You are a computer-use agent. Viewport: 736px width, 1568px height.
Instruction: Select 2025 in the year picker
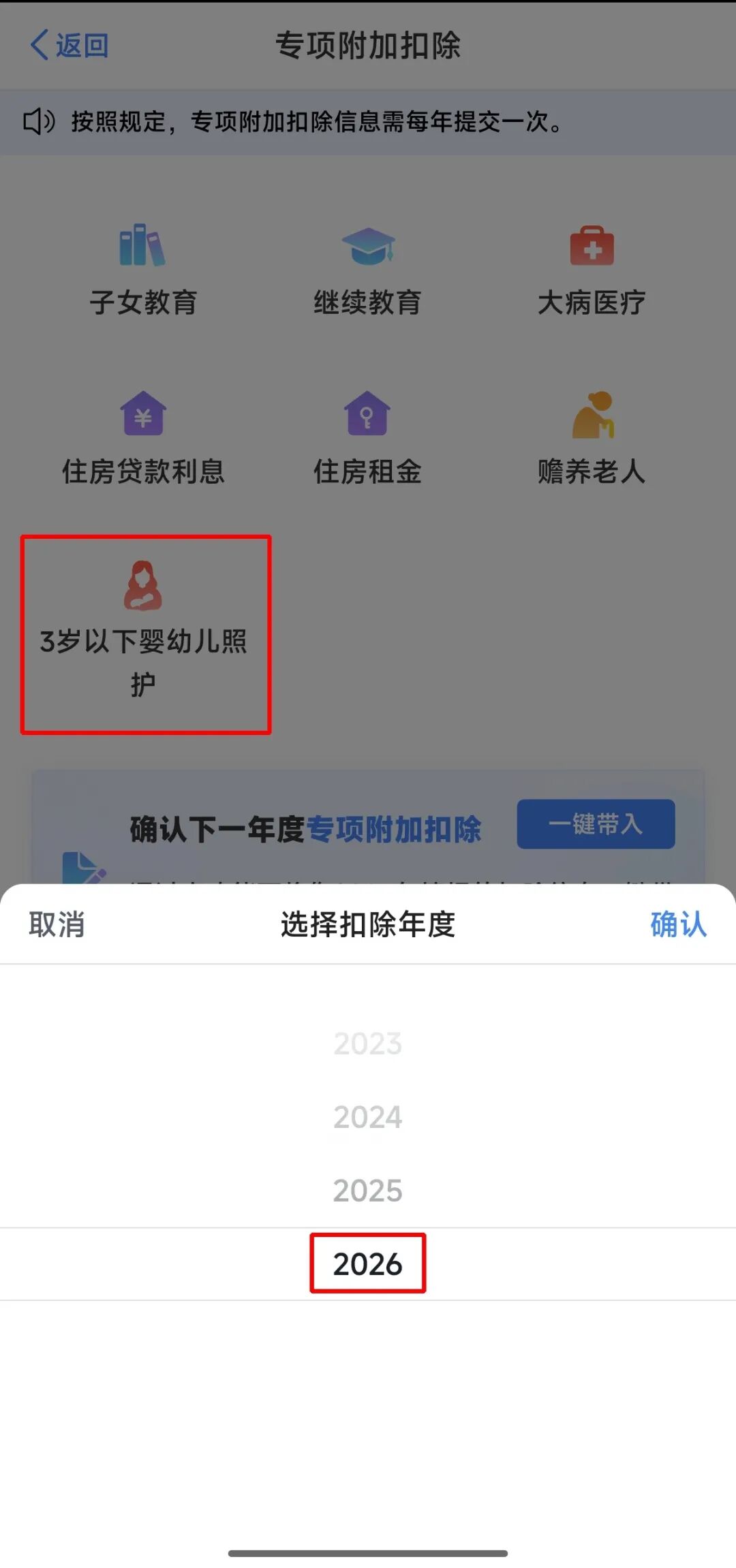point(367,1191)
